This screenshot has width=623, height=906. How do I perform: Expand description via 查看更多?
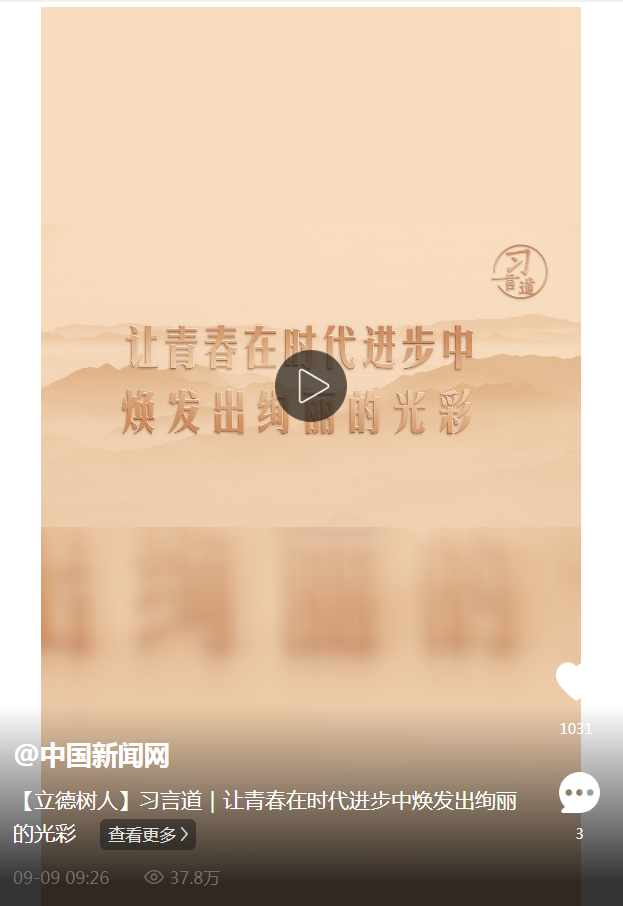[148, 834]
